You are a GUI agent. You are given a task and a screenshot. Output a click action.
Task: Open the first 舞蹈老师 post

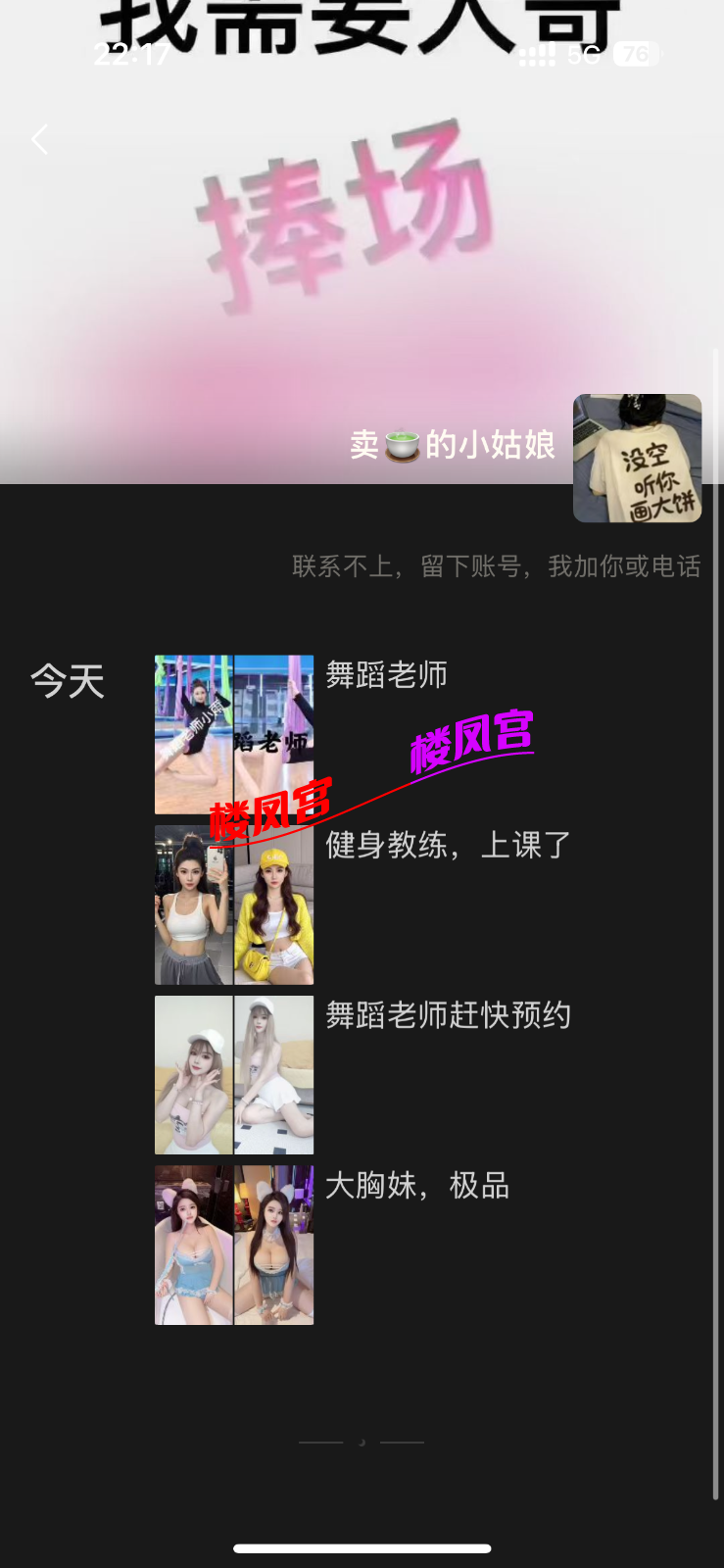(234, 734)
